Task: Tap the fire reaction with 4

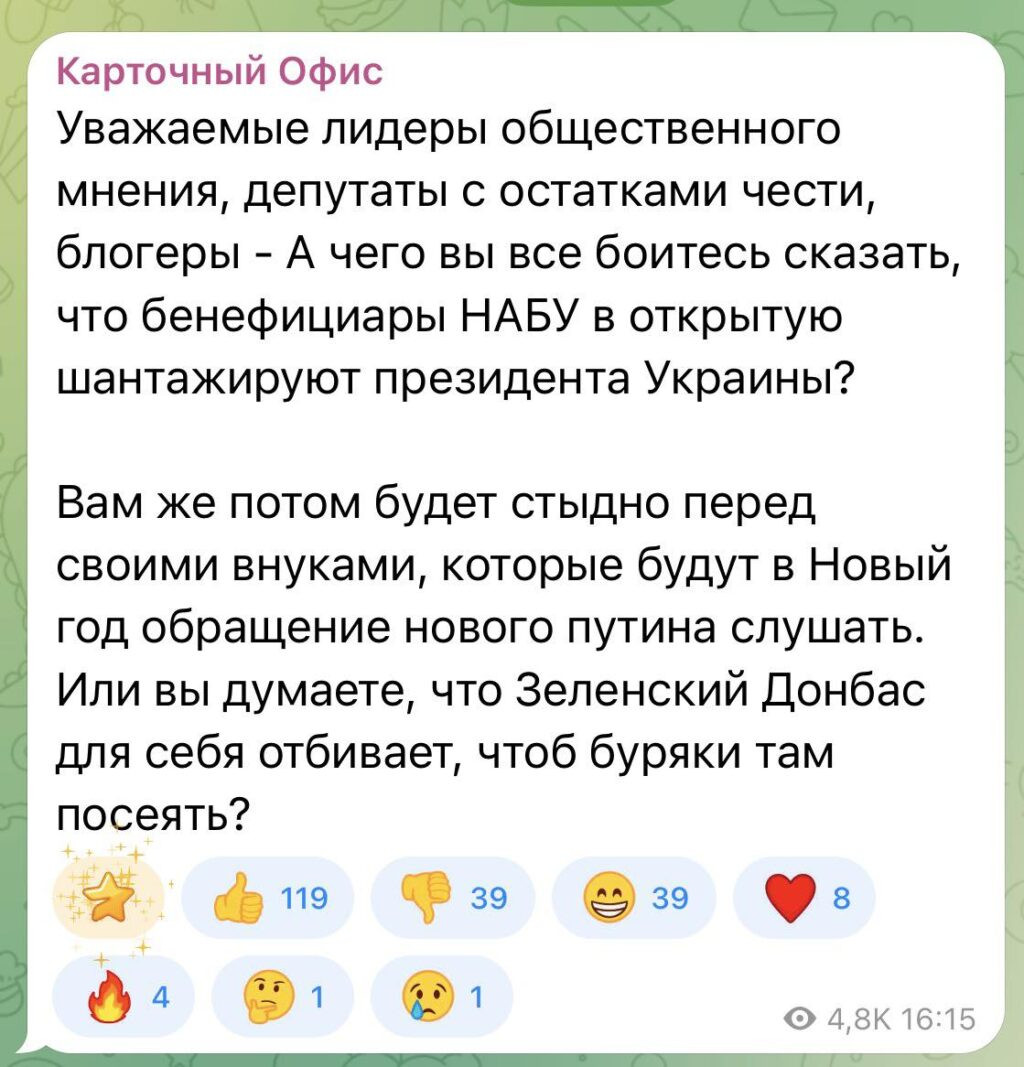Action: (117, 996)
